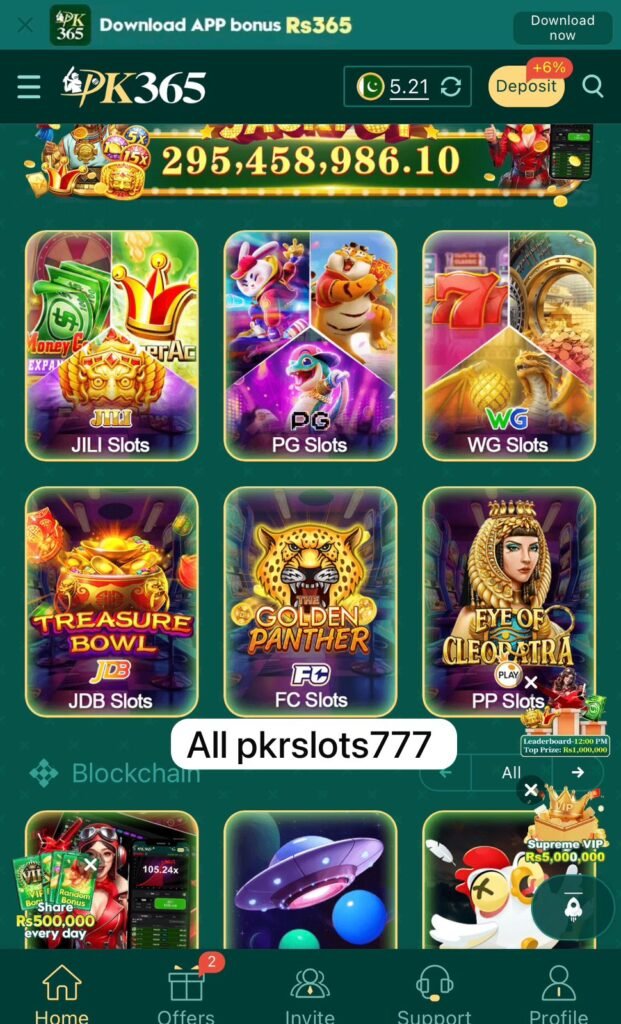Open WG Slots
Viewport: 621px width, 1024px height.
point(508,345)
